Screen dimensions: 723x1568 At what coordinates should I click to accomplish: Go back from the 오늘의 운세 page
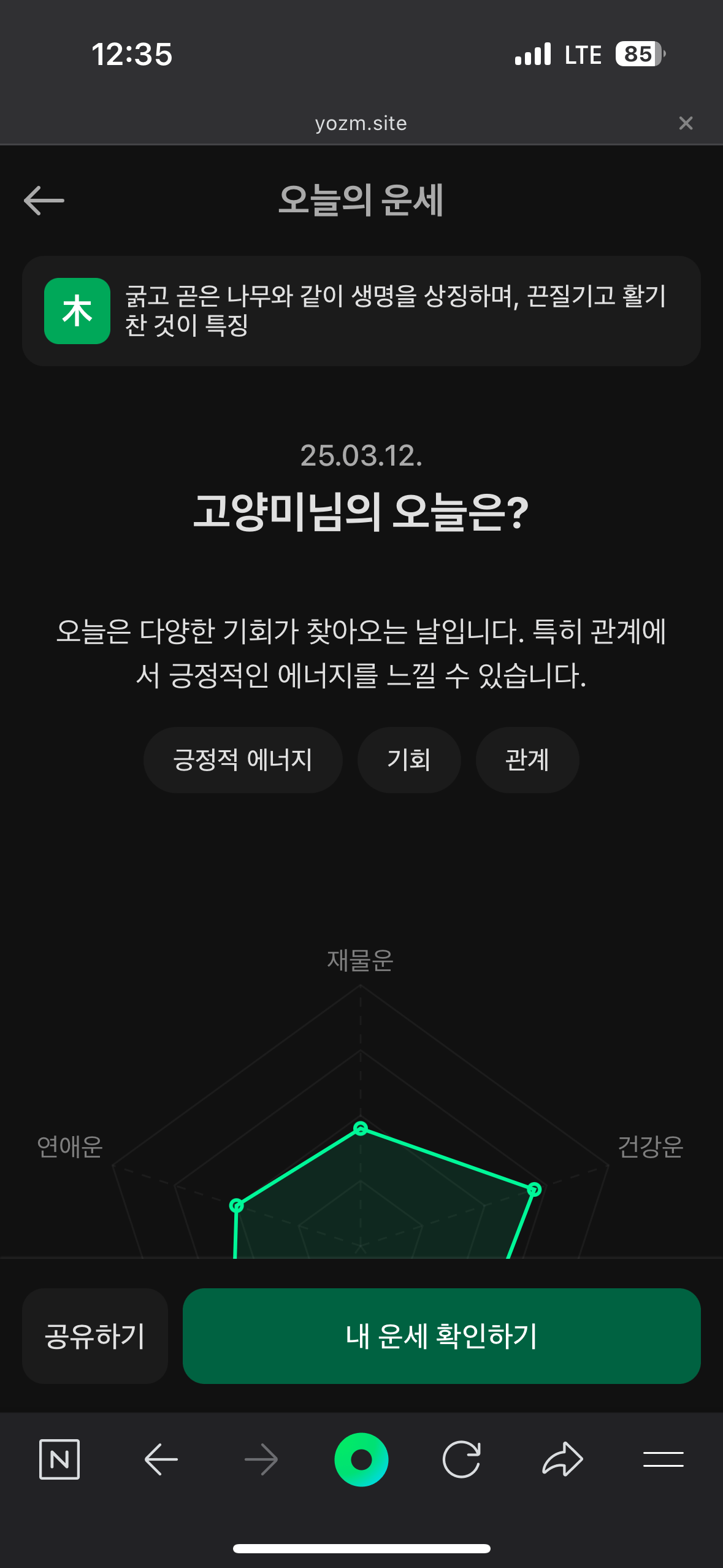[x=44, y=201]
